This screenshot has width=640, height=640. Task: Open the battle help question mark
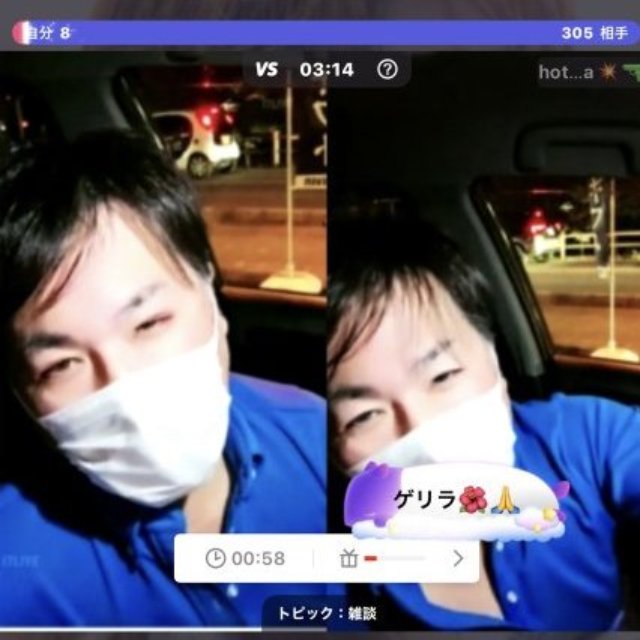387,70
